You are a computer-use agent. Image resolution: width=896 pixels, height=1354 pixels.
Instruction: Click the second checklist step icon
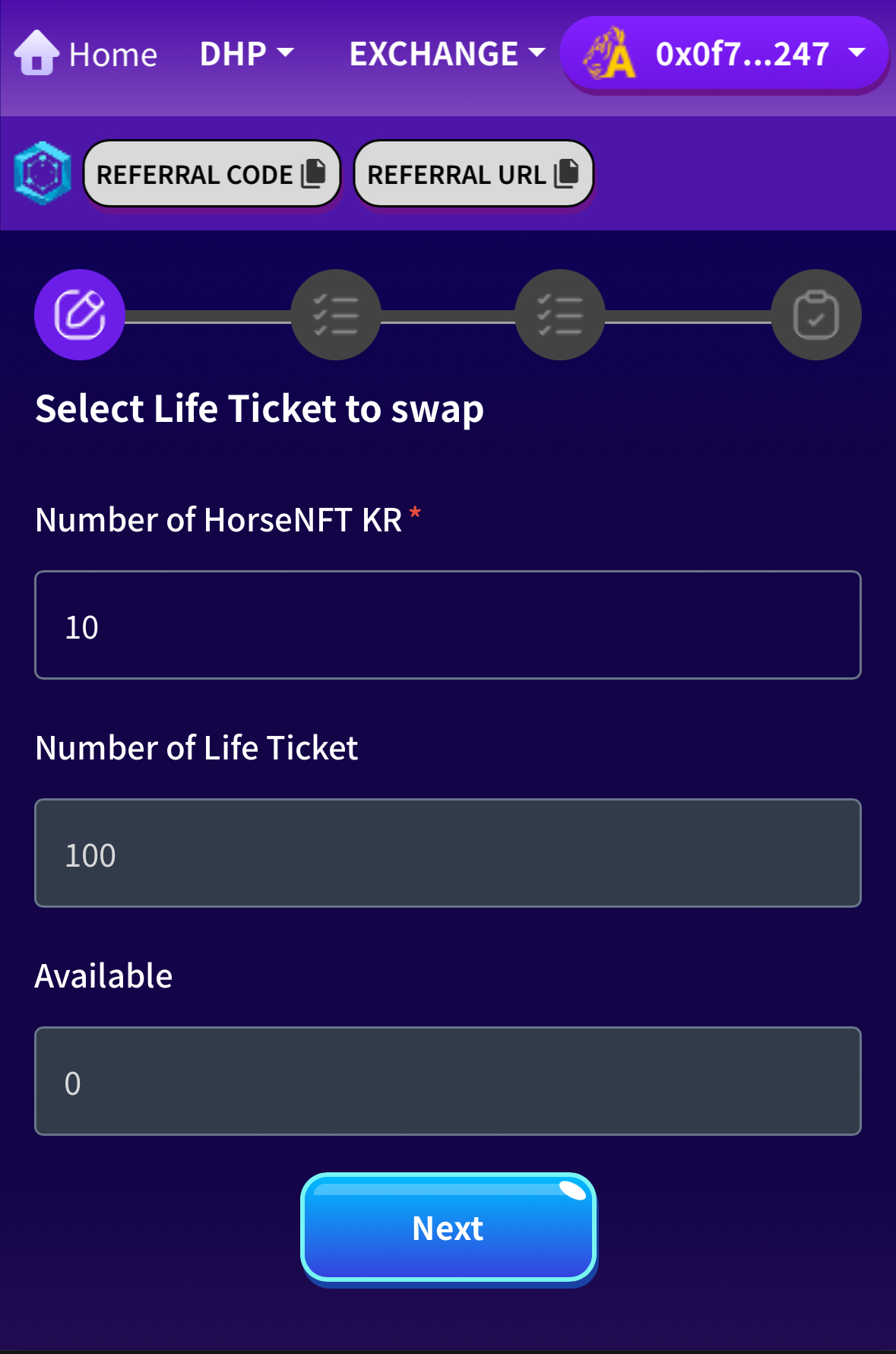point(337,314)
